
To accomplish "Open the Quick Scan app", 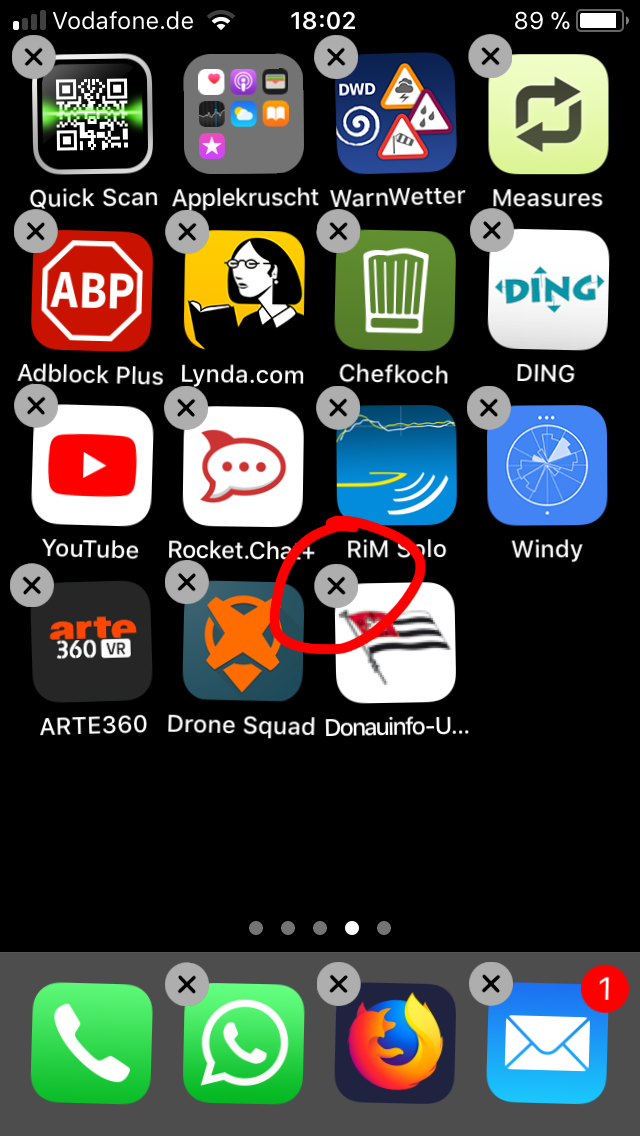I will [x=93, y=114].
